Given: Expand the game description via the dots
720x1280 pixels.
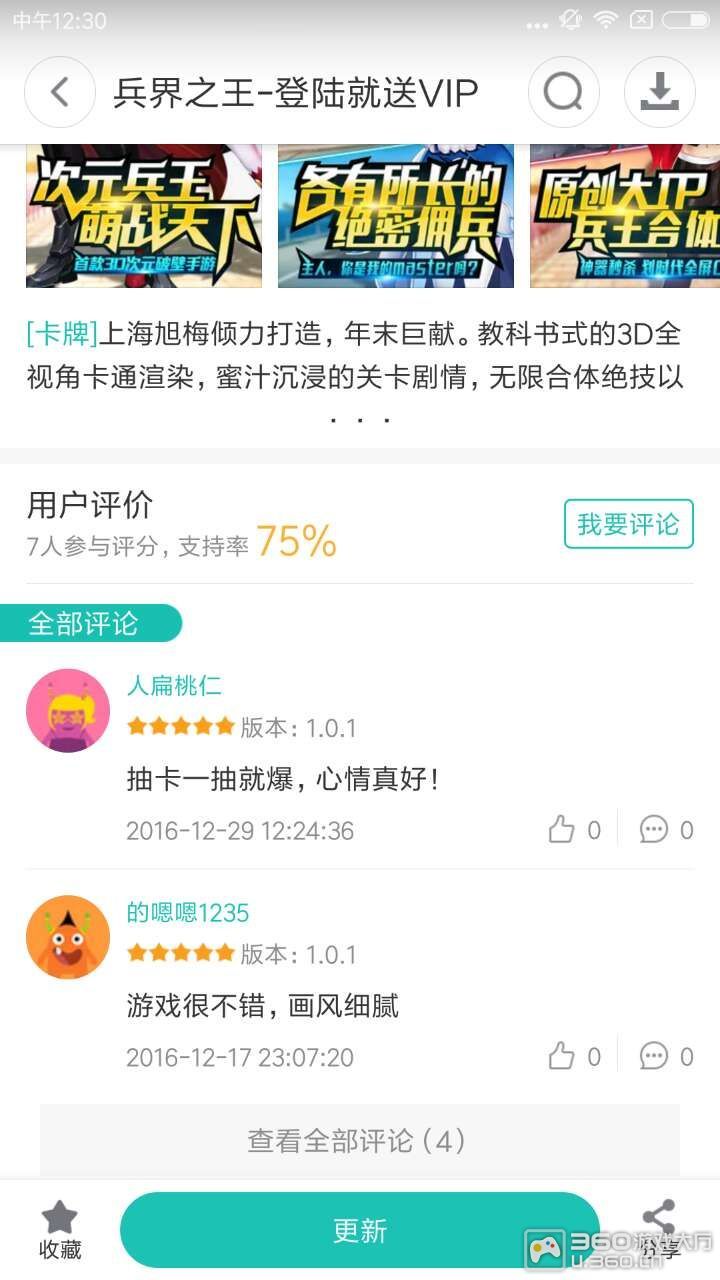Looking at the screenshot, I should (360, 420).
